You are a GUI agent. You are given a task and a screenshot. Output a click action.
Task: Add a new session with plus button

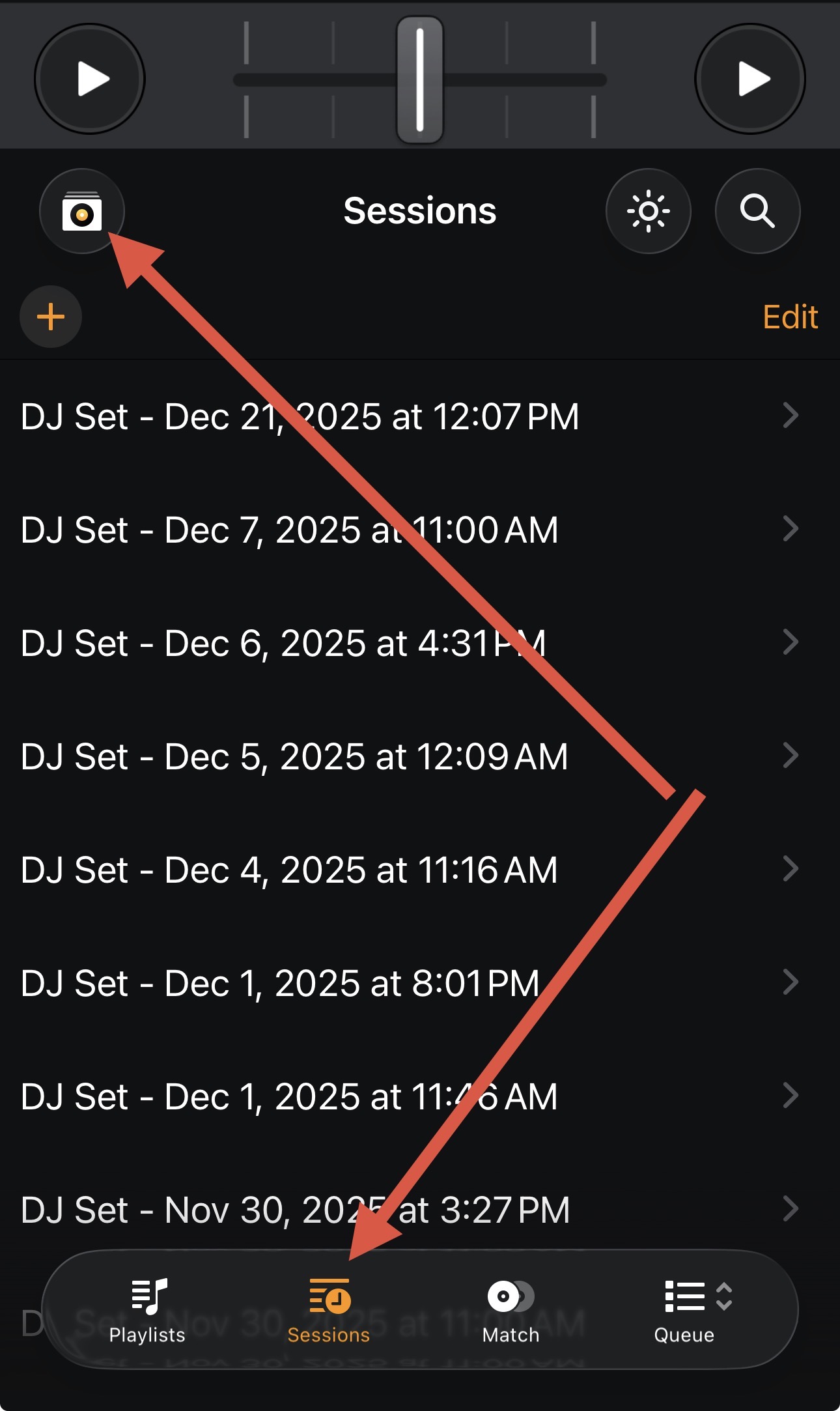51,317
